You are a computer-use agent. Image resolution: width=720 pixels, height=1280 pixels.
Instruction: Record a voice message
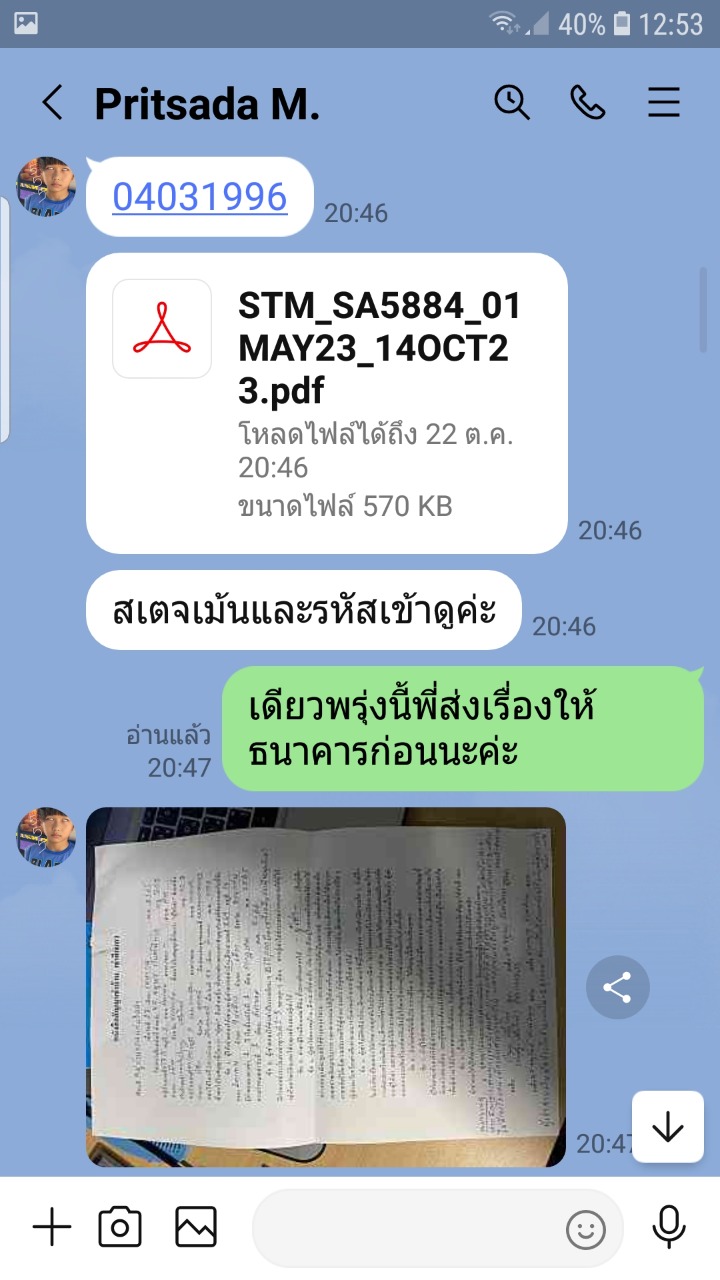(668, 1227)
